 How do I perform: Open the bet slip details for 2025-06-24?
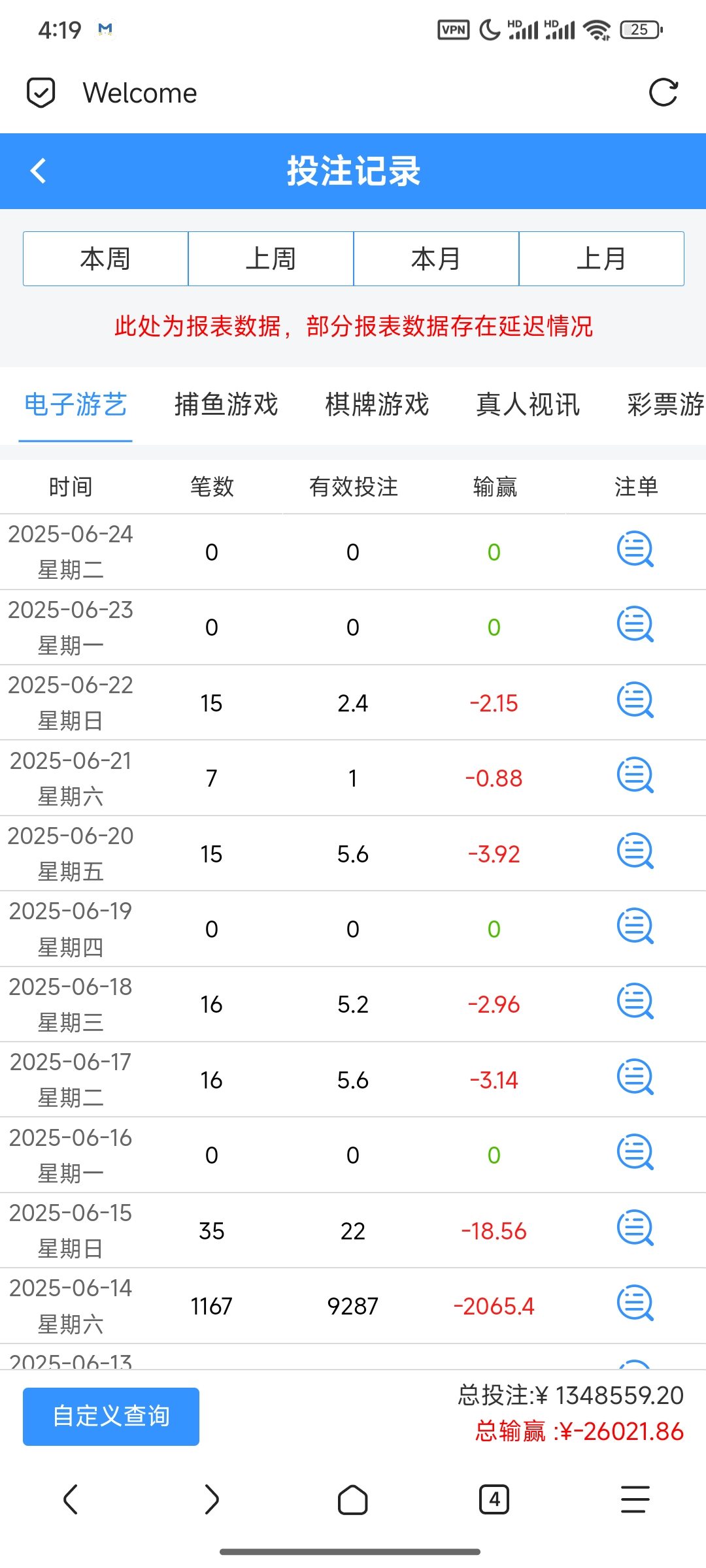[636, 551]
